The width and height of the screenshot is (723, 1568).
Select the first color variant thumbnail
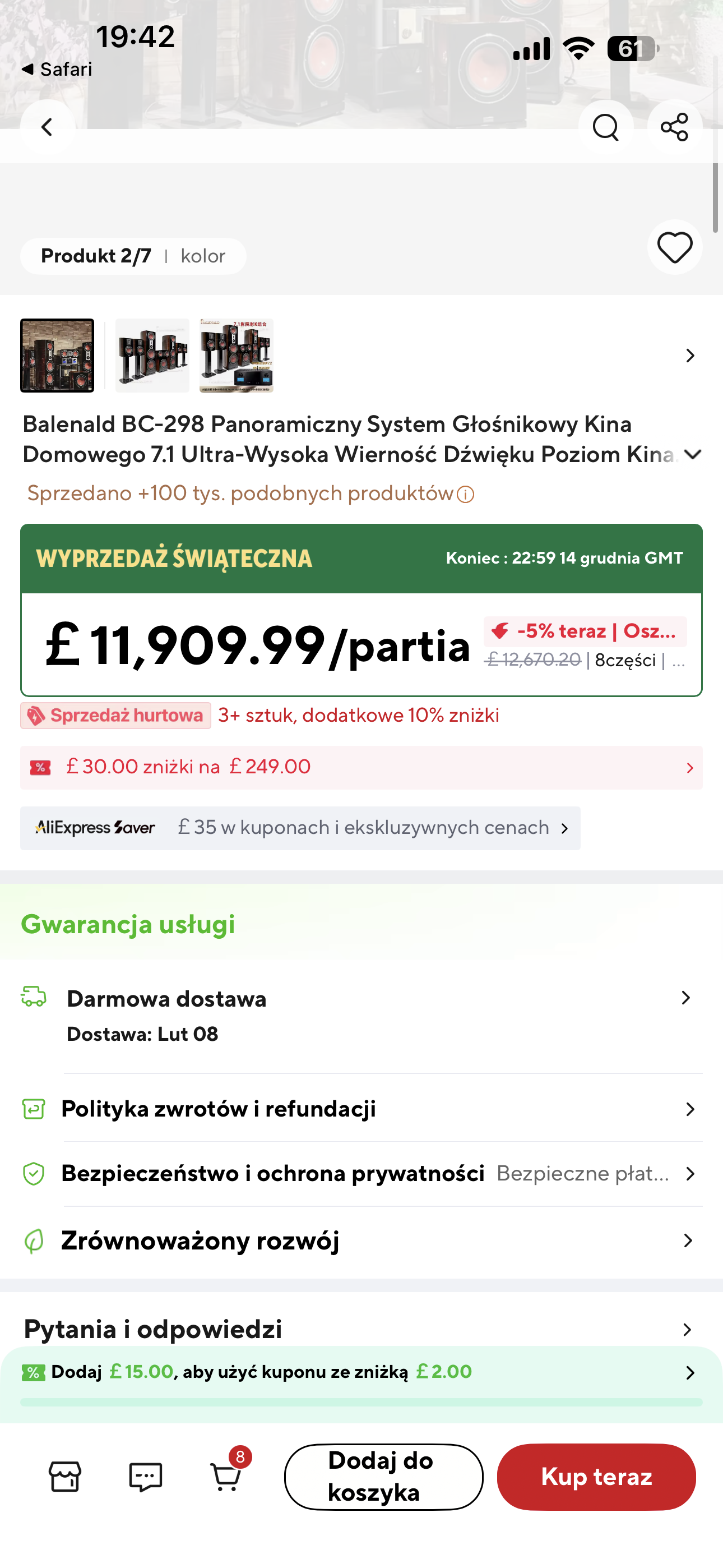click(x=57, y=356)
